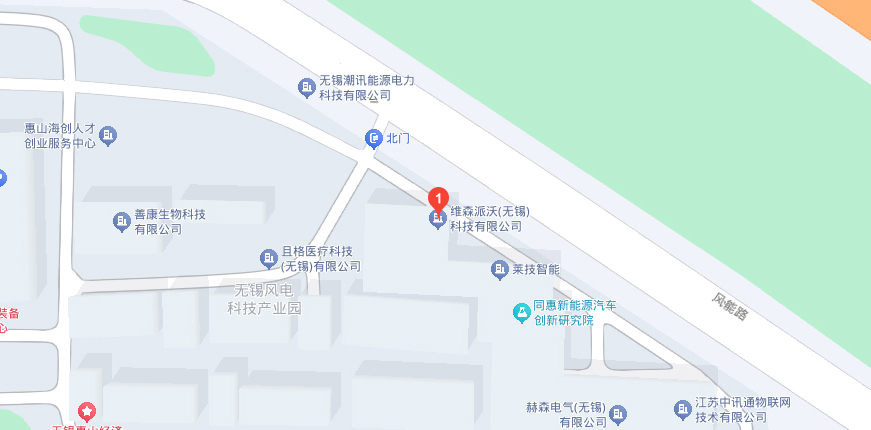Tap the 莱技智能 map marker
Viewport: 871px width, 430px height.
(500, 269)
